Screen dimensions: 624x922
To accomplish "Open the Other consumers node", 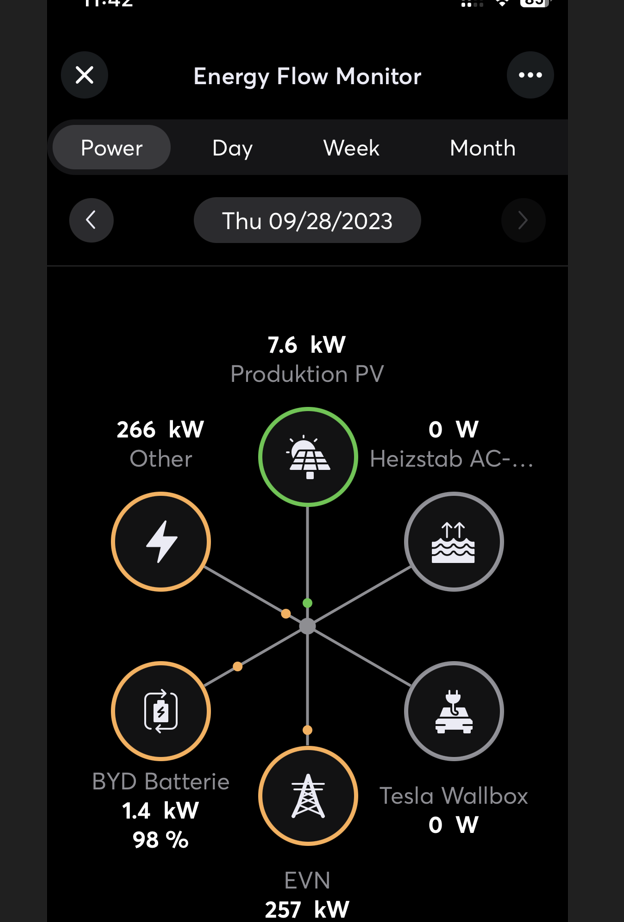I will (161, 542).
